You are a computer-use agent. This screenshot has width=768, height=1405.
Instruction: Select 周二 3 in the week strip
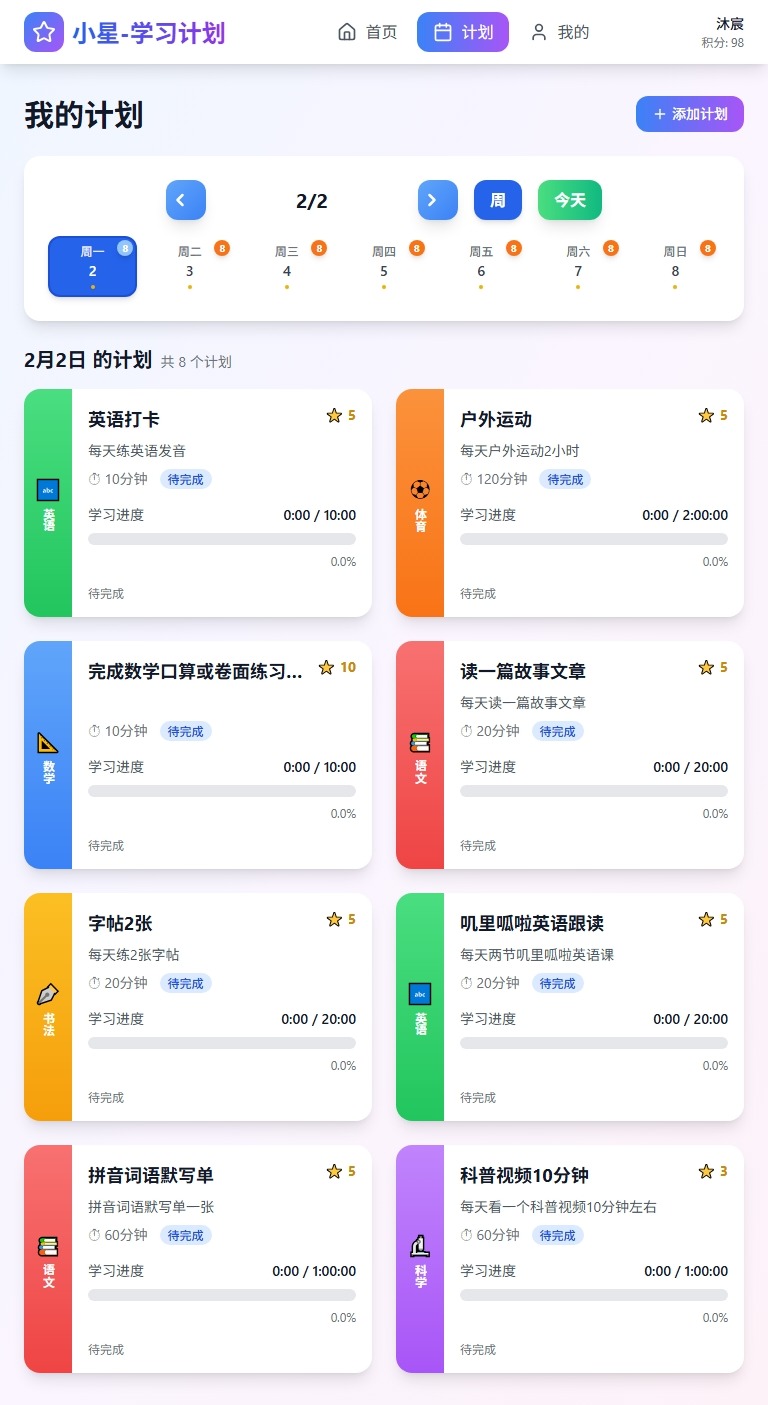tap(190, 266)
